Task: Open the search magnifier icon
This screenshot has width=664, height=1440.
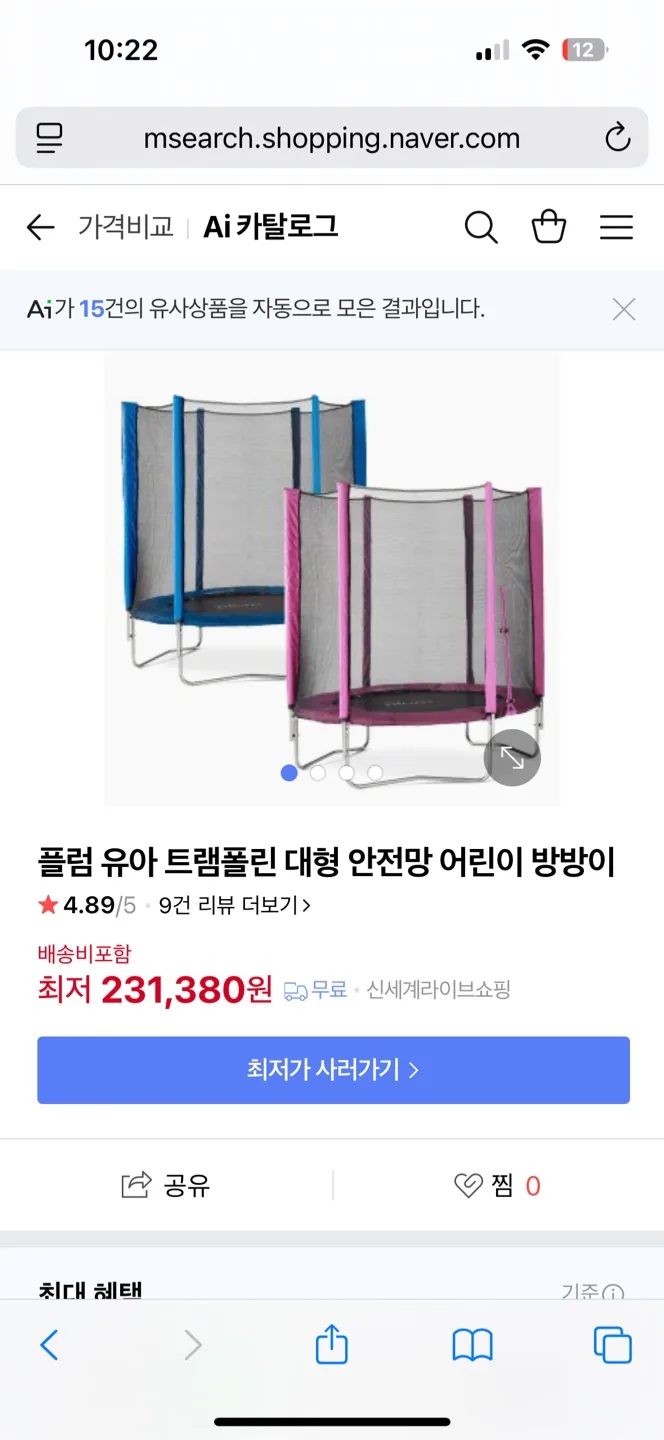Action: pyautogui.click(x=481, y=228)
